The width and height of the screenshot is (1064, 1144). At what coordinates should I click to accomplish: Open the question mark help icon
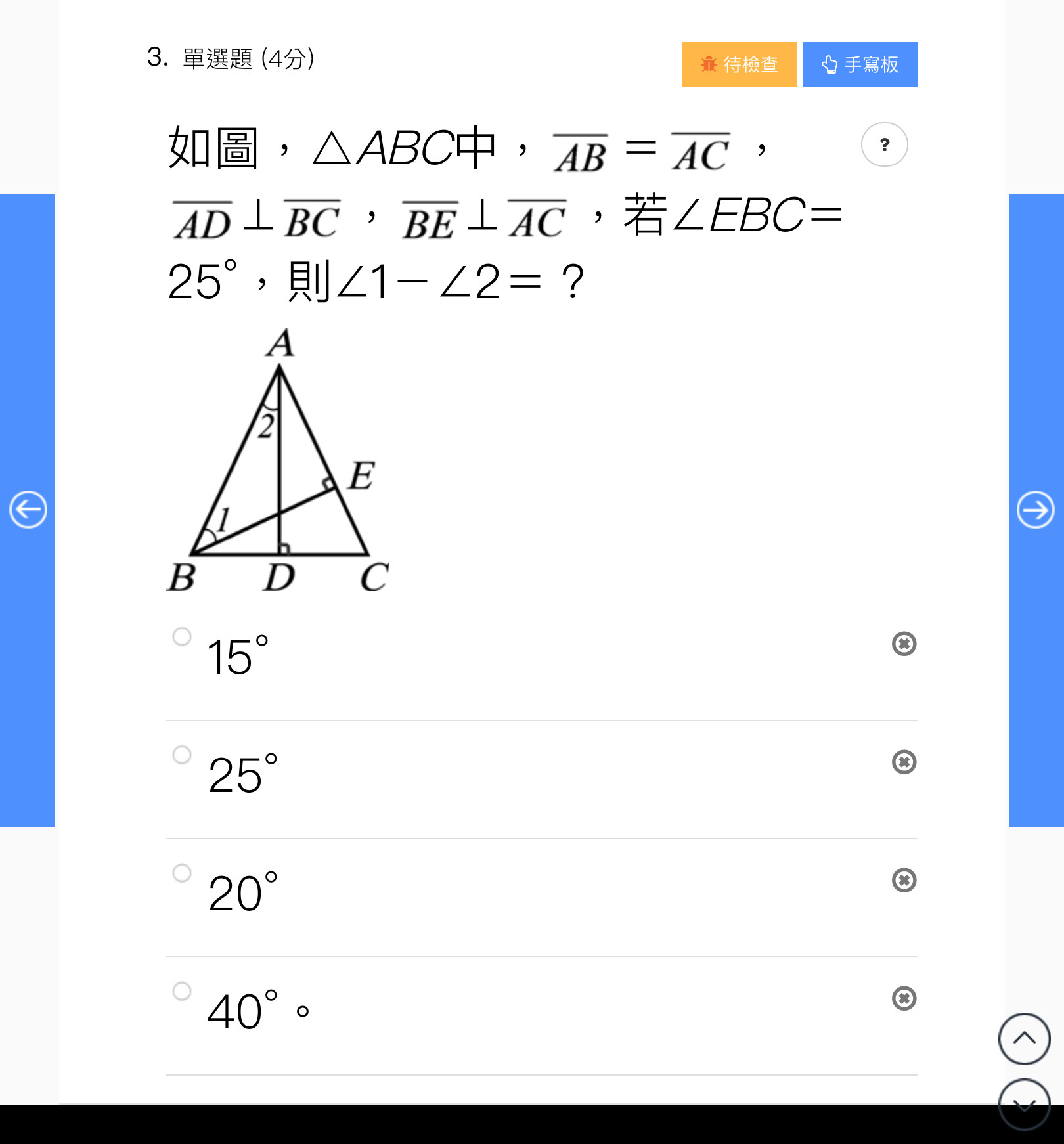pos(884,144)
